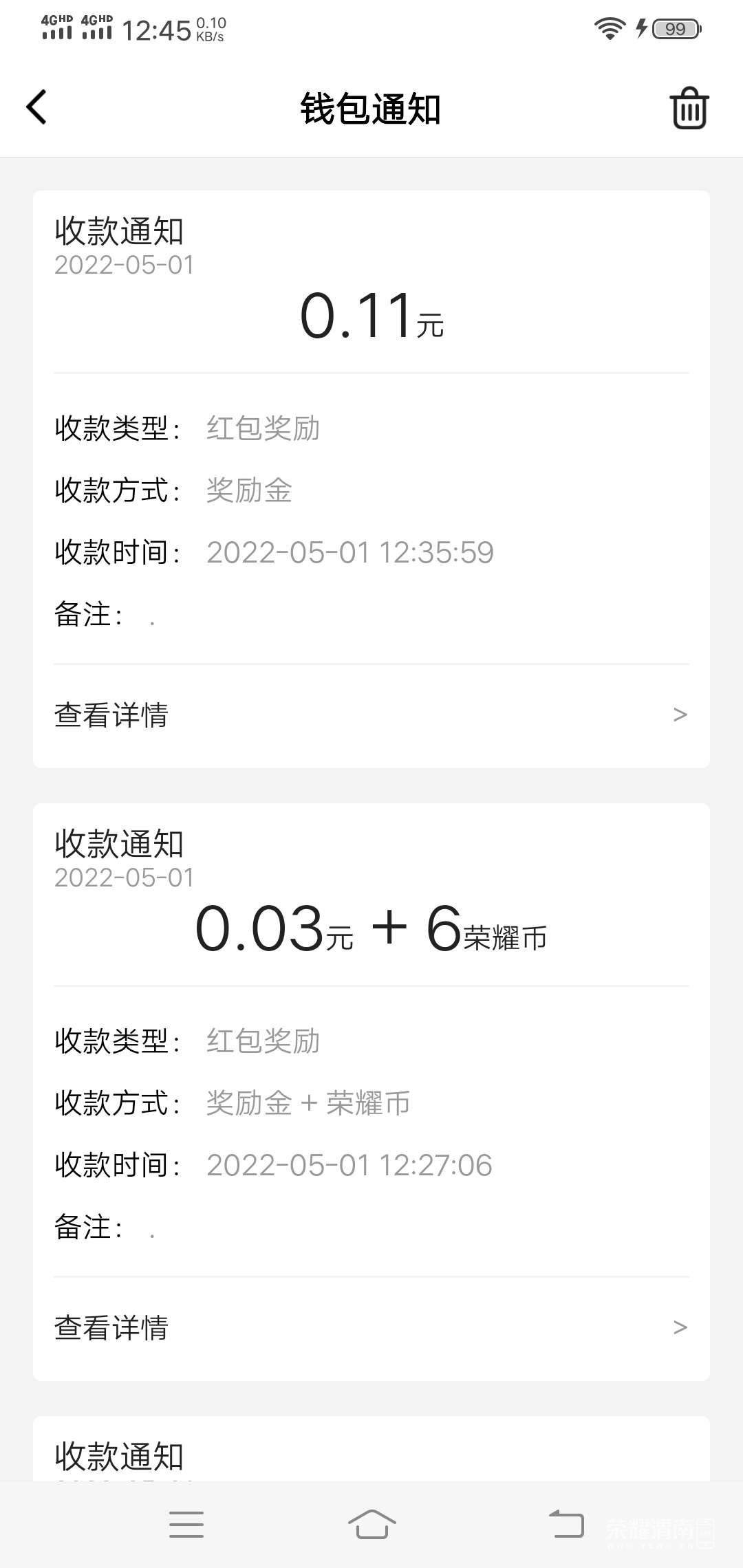Tap the 收款通知 header of first card

[119, 230]
